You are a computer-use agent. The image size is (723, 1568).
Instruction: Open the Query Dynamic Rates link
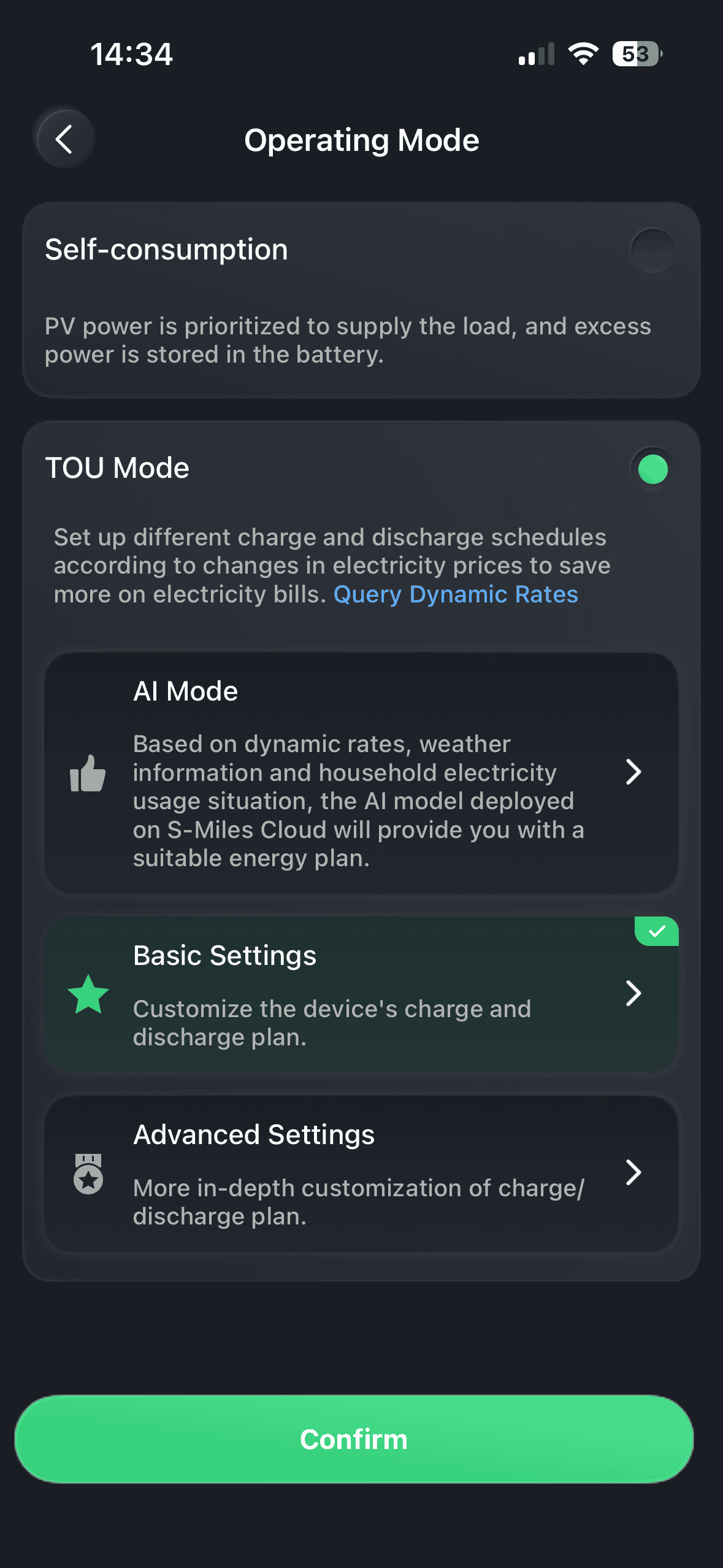coord(455,594)
